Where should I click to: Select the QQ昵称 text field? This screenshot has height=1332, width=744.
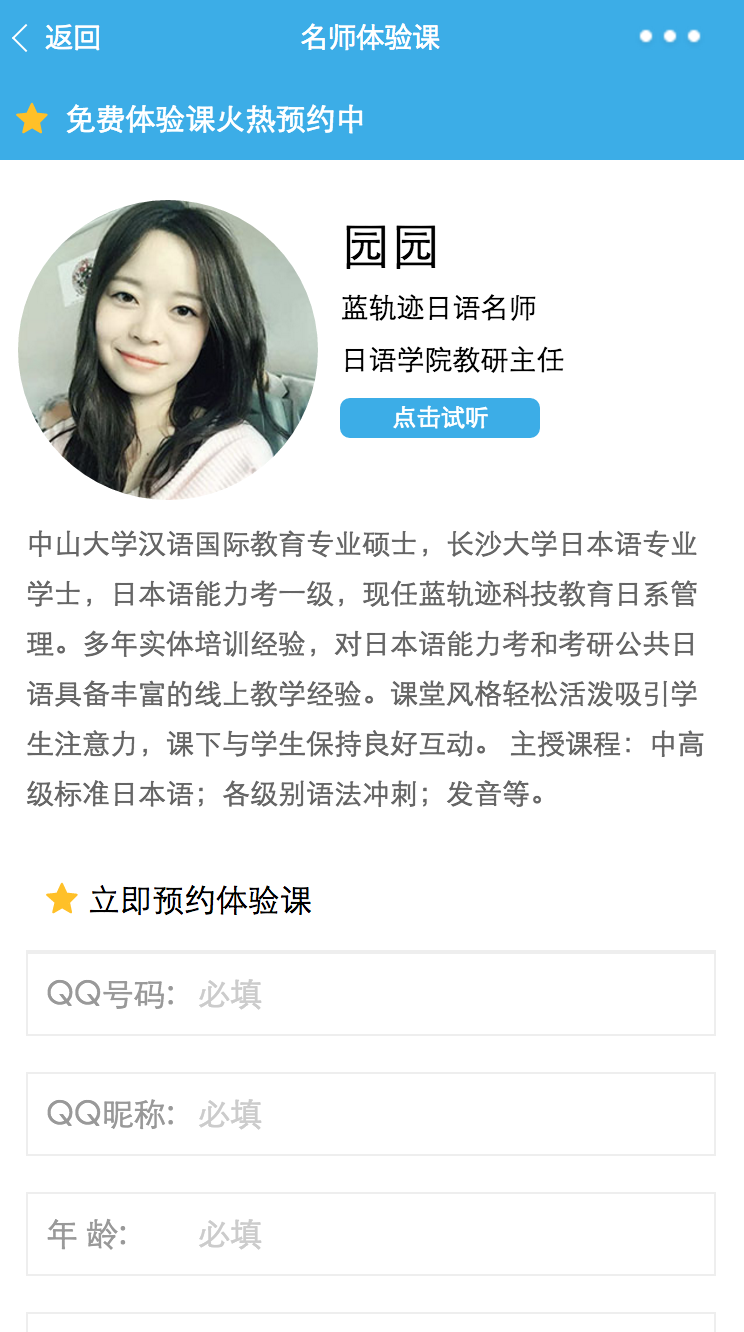(450, 1114)
